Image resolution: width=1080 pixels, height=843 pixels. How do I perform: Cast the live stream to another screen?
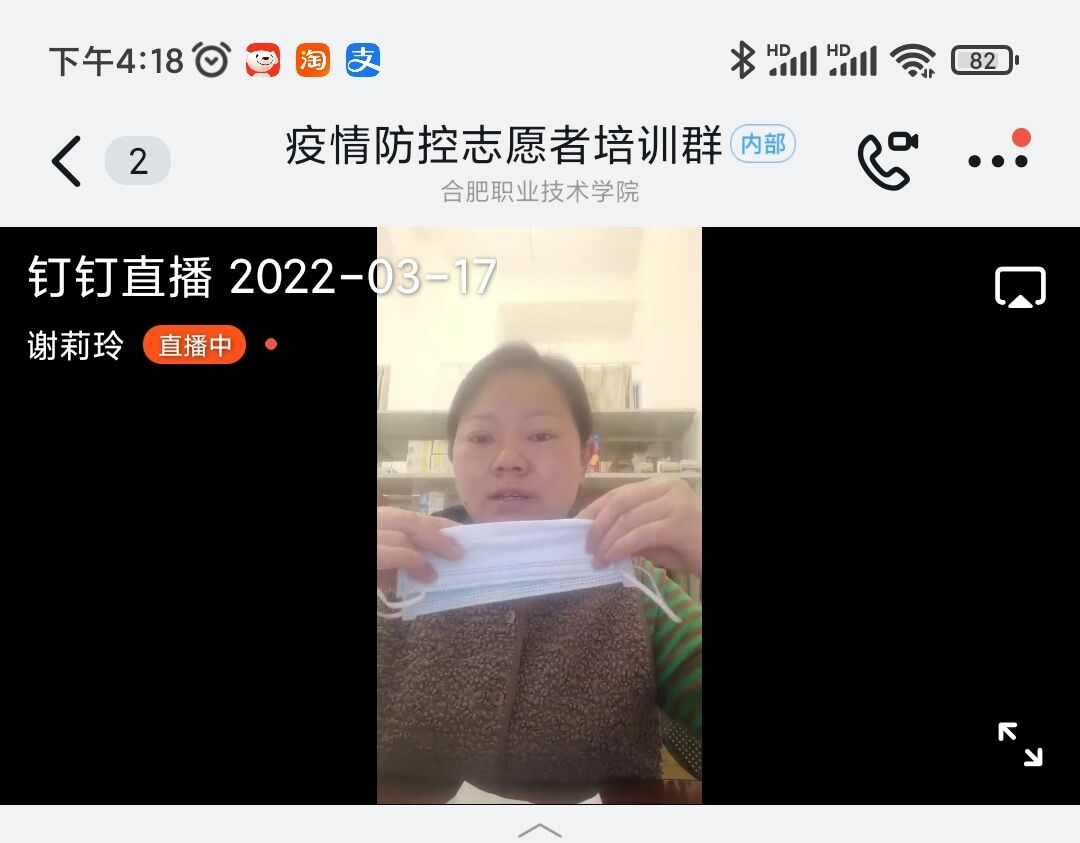[1019, 288]
